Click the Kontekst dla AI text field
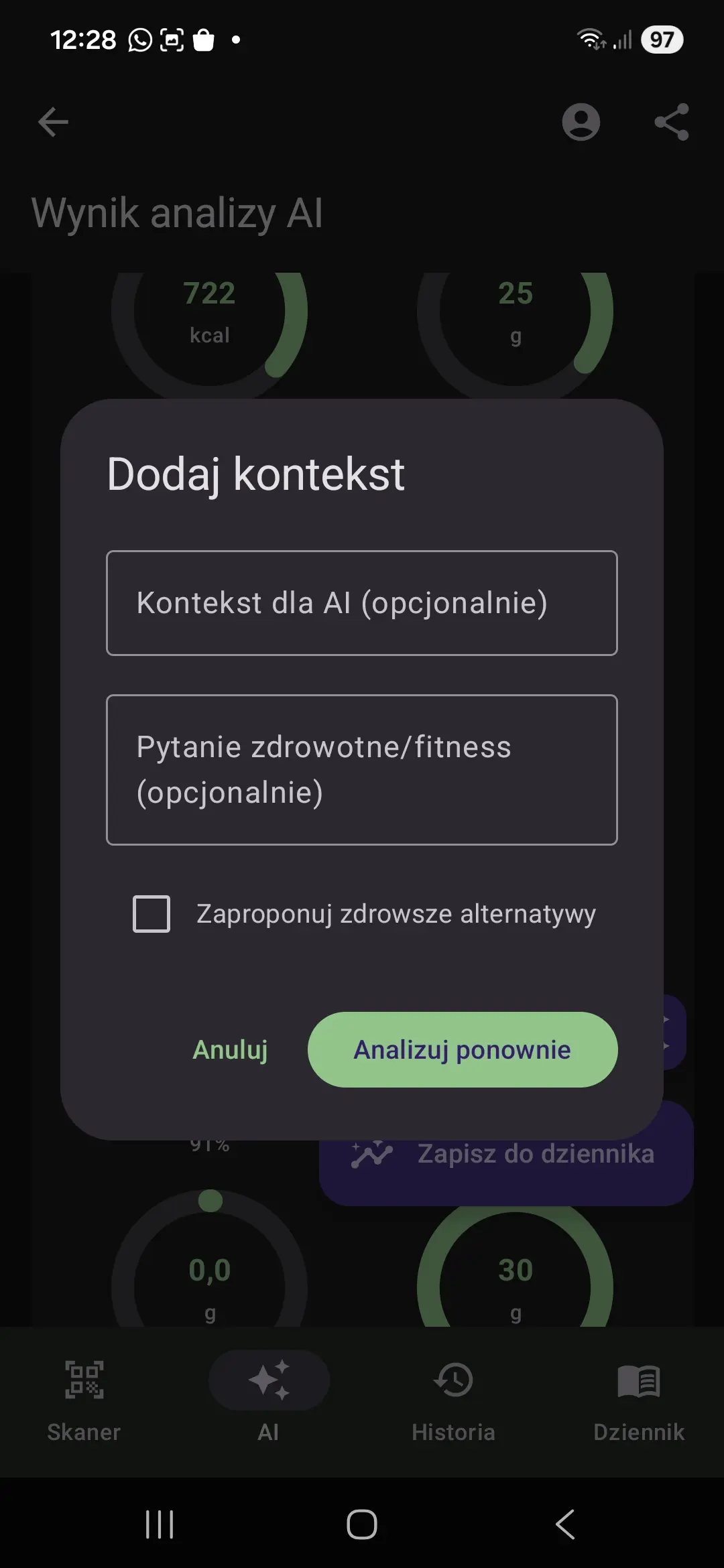 pyautogui.click(x=361, y=602)
